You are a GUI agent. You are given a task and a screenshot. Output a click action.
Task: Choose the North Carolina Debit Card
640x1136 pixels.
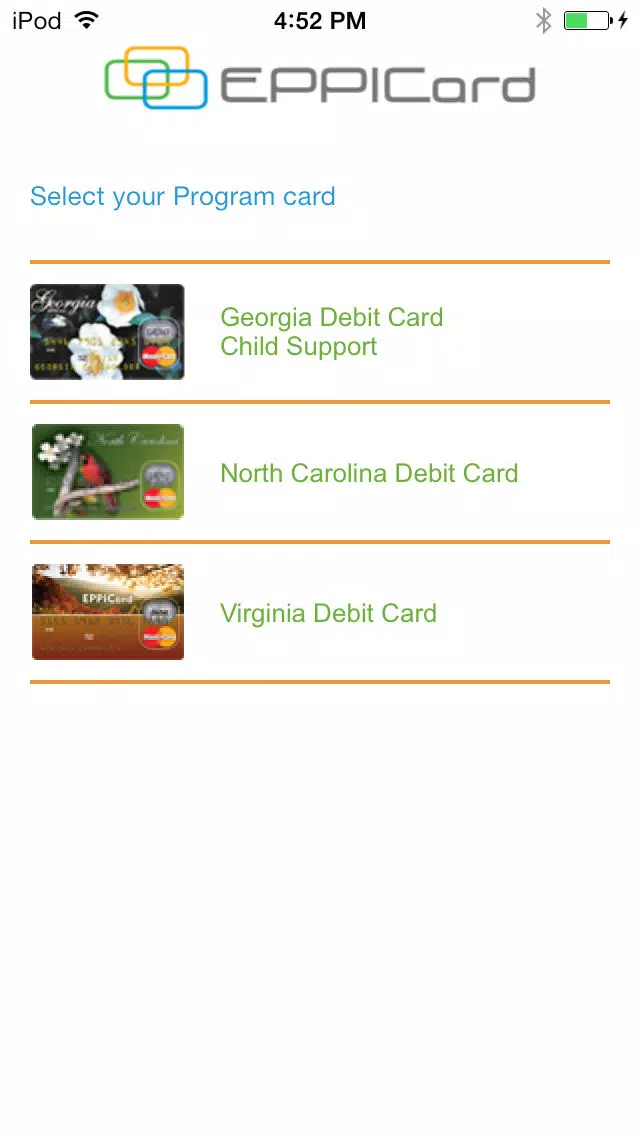(x=320, y=472)
